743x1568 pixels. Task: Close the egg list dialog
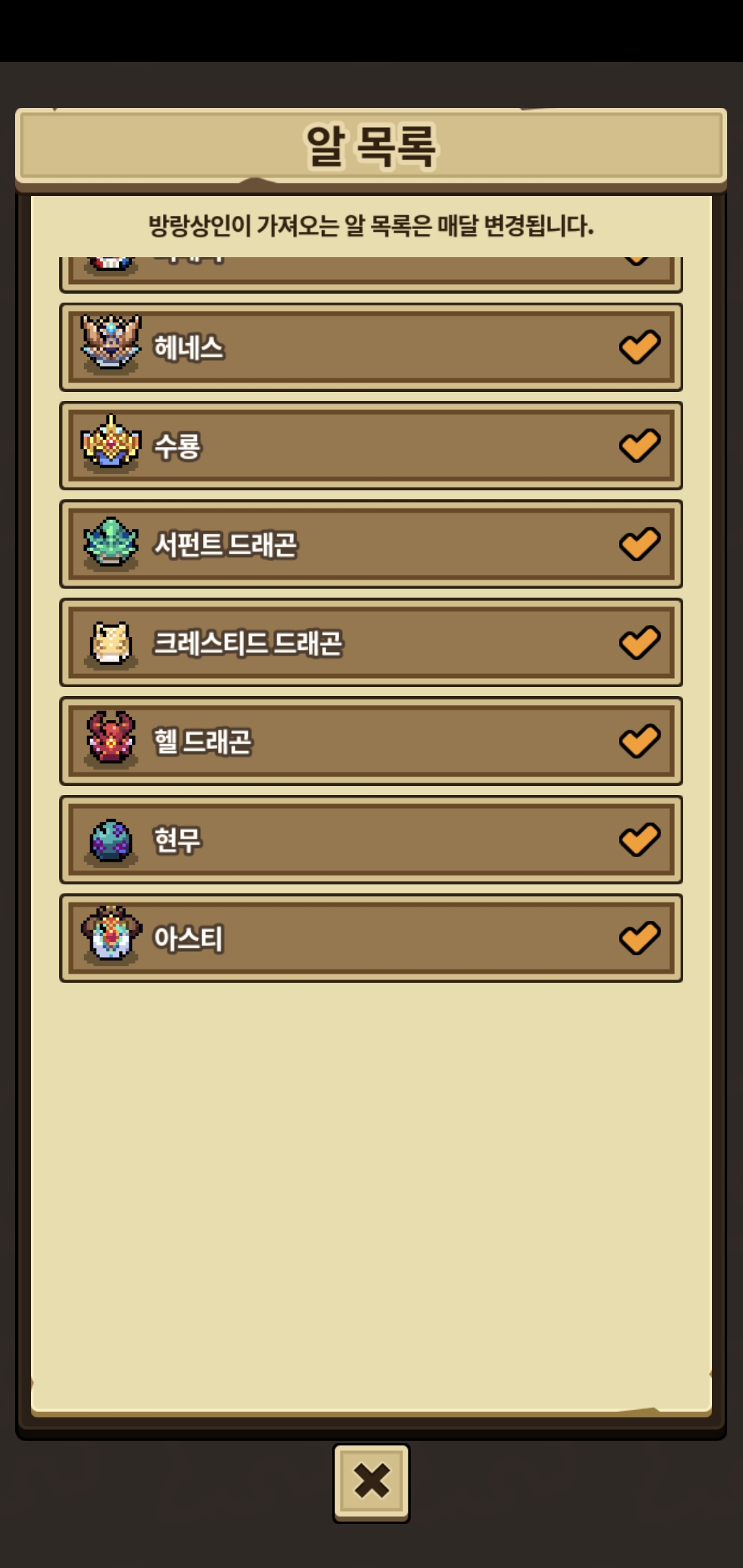pos(371,1482)
